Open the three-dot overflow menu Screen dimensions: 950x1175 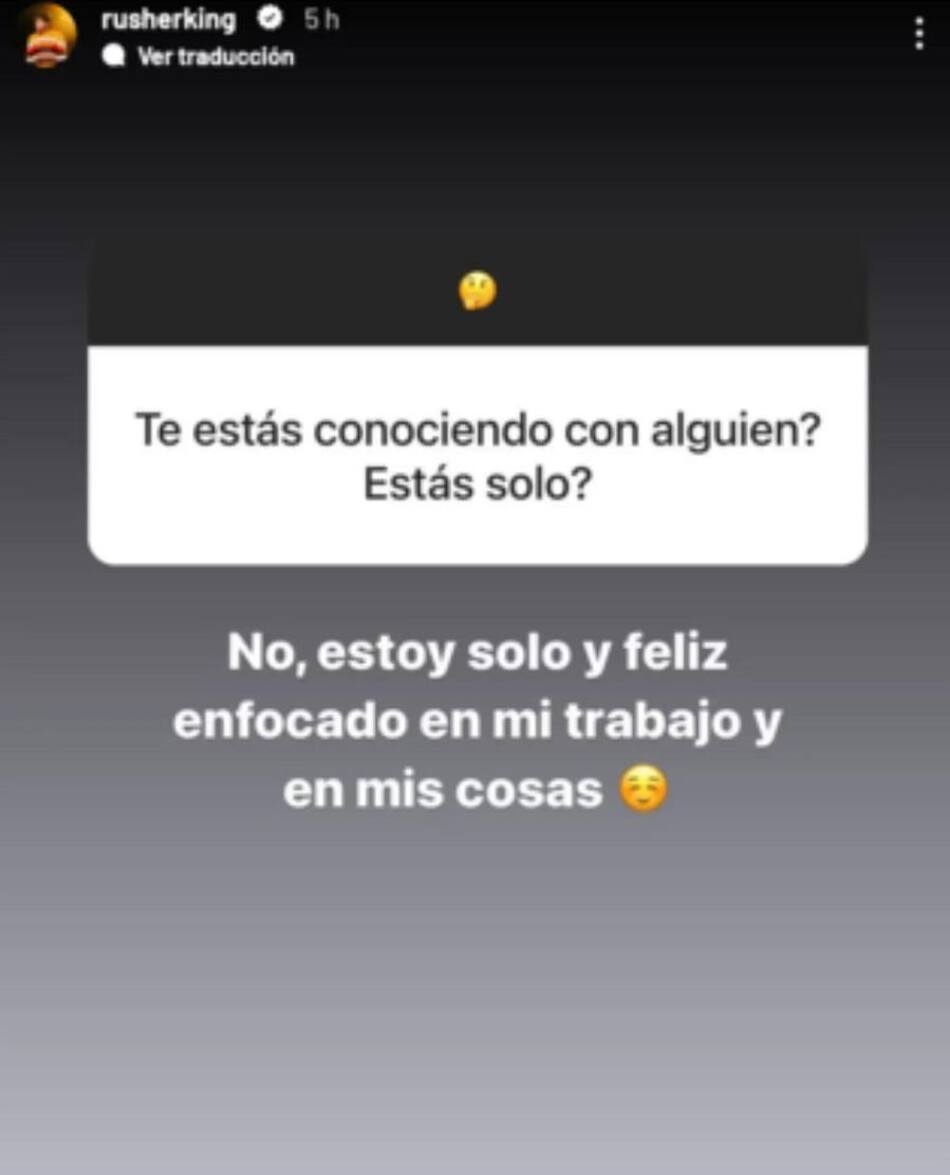click(x=919, y=34)
